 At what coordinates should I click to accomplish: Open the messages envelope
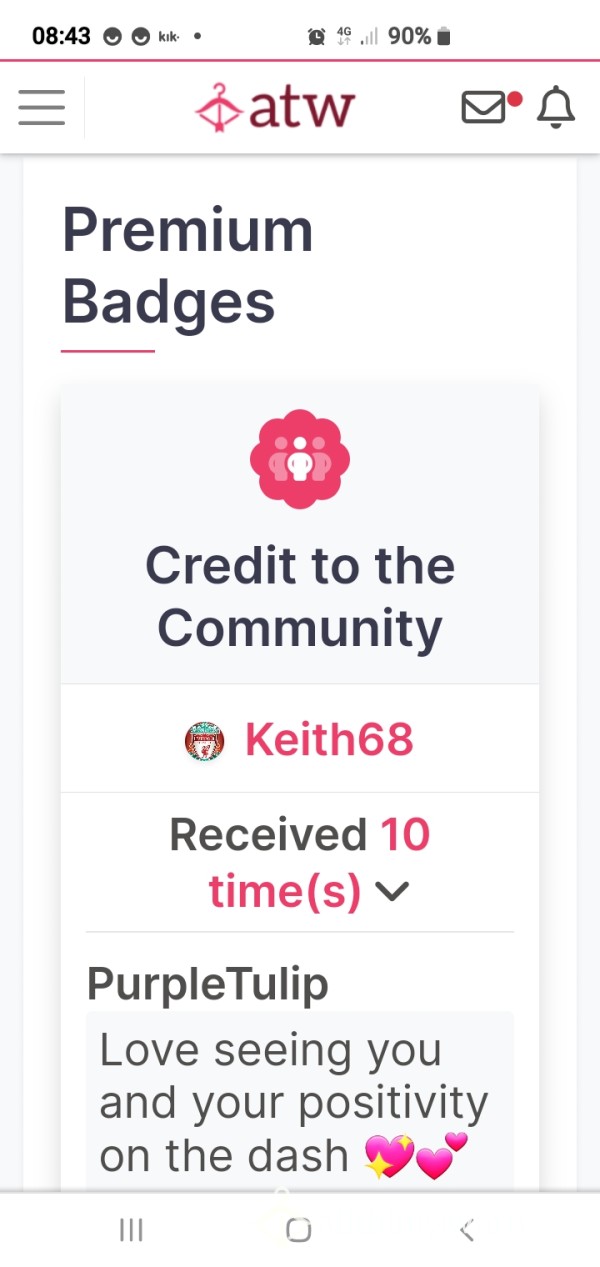(485, 107)
